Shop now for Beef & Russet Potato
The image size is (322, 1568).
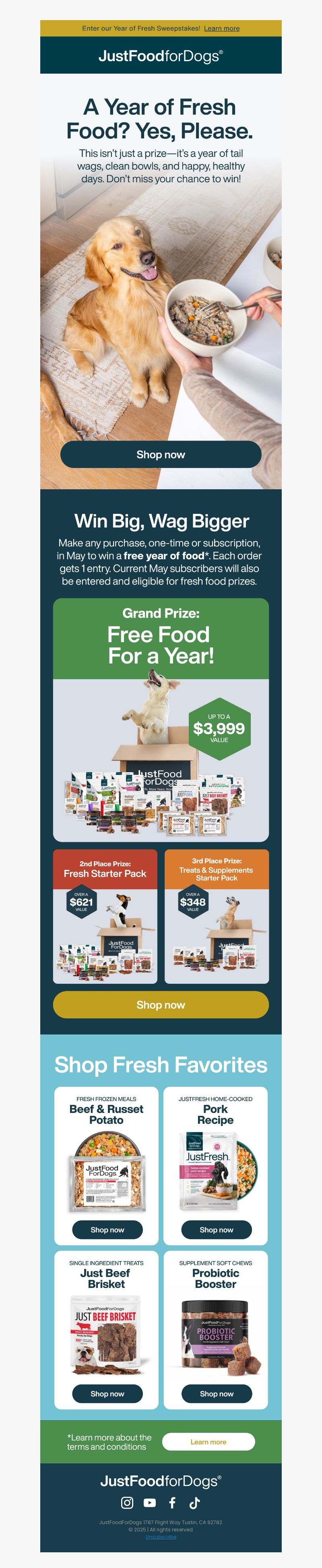coord(107,1230)
